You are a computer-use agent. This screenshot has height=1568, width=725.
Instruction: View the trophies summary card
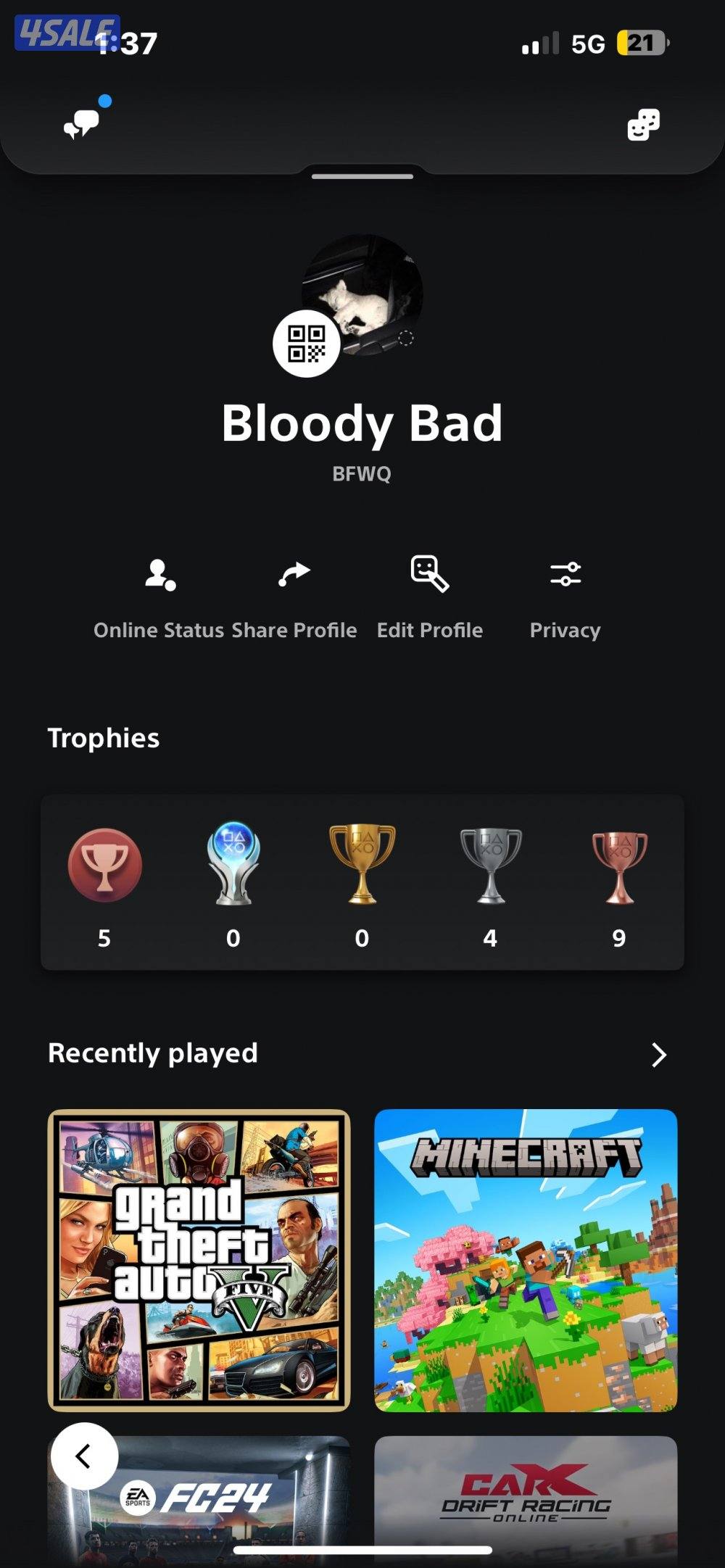tap(362, 882)
